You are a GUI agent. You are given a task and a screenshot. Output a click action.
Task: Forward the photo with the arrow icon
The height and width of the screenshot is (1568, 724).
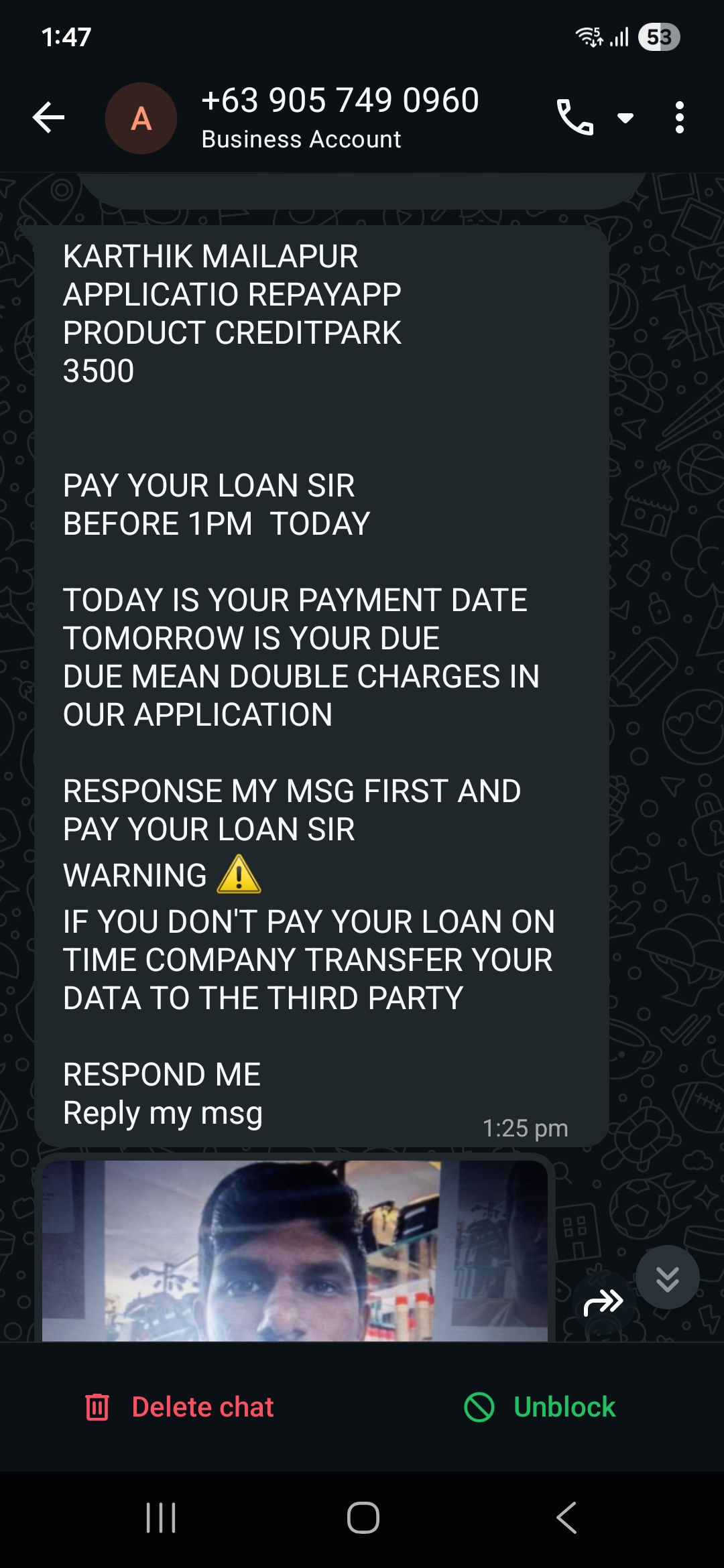(603, 1303)
